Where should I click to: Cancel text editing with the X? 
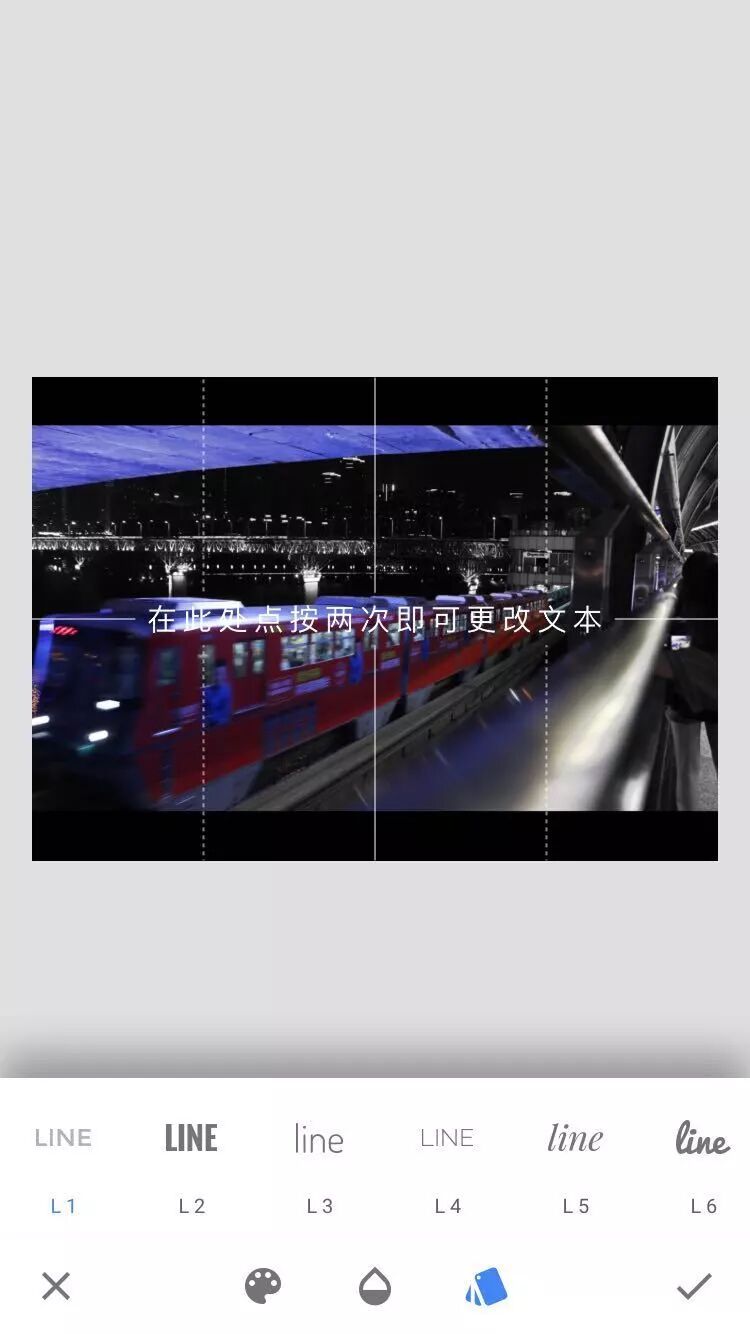[x=56, y=1286]
